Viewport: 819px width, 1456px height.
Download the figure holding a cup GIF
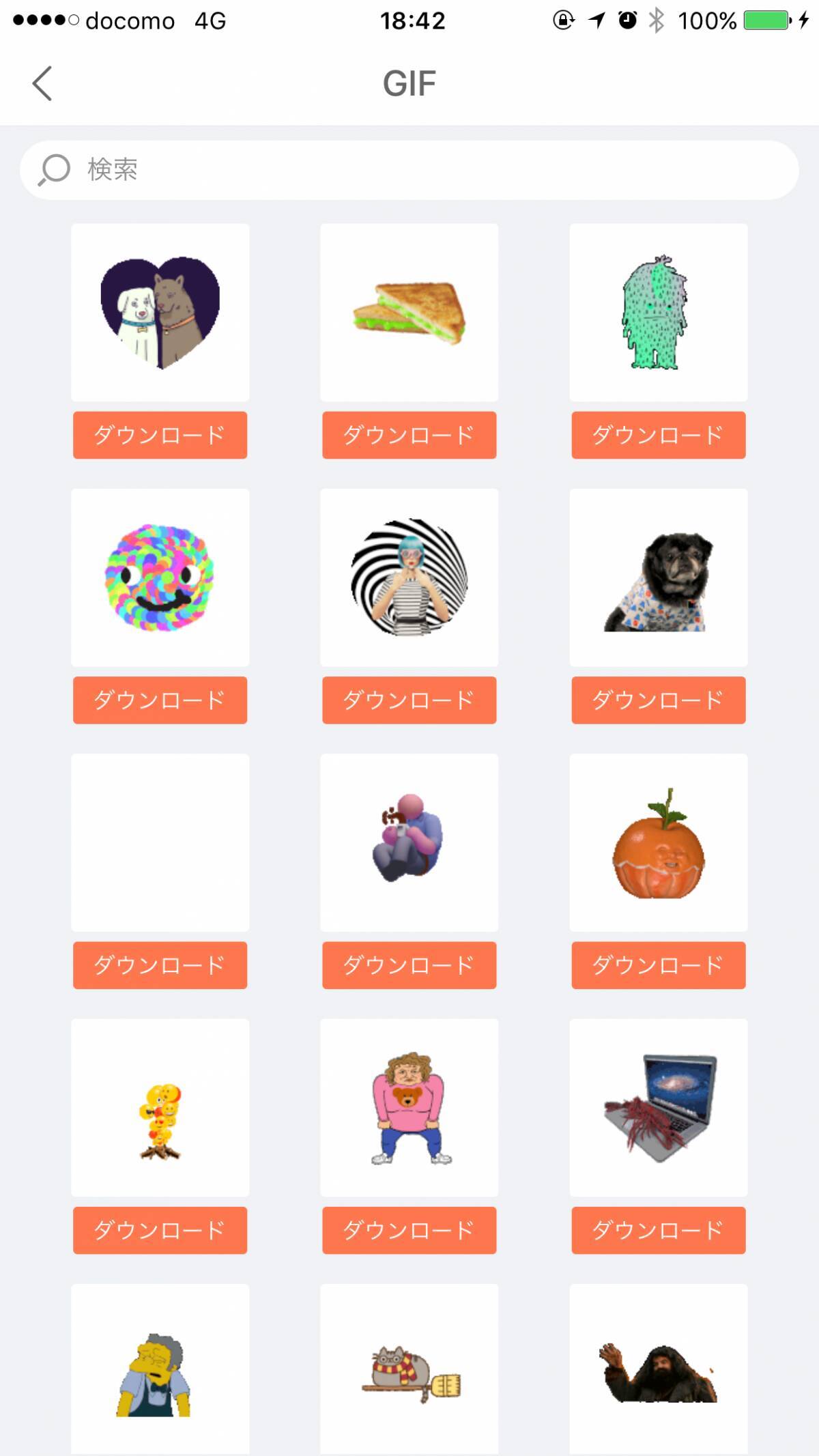(x=409, y=965)
